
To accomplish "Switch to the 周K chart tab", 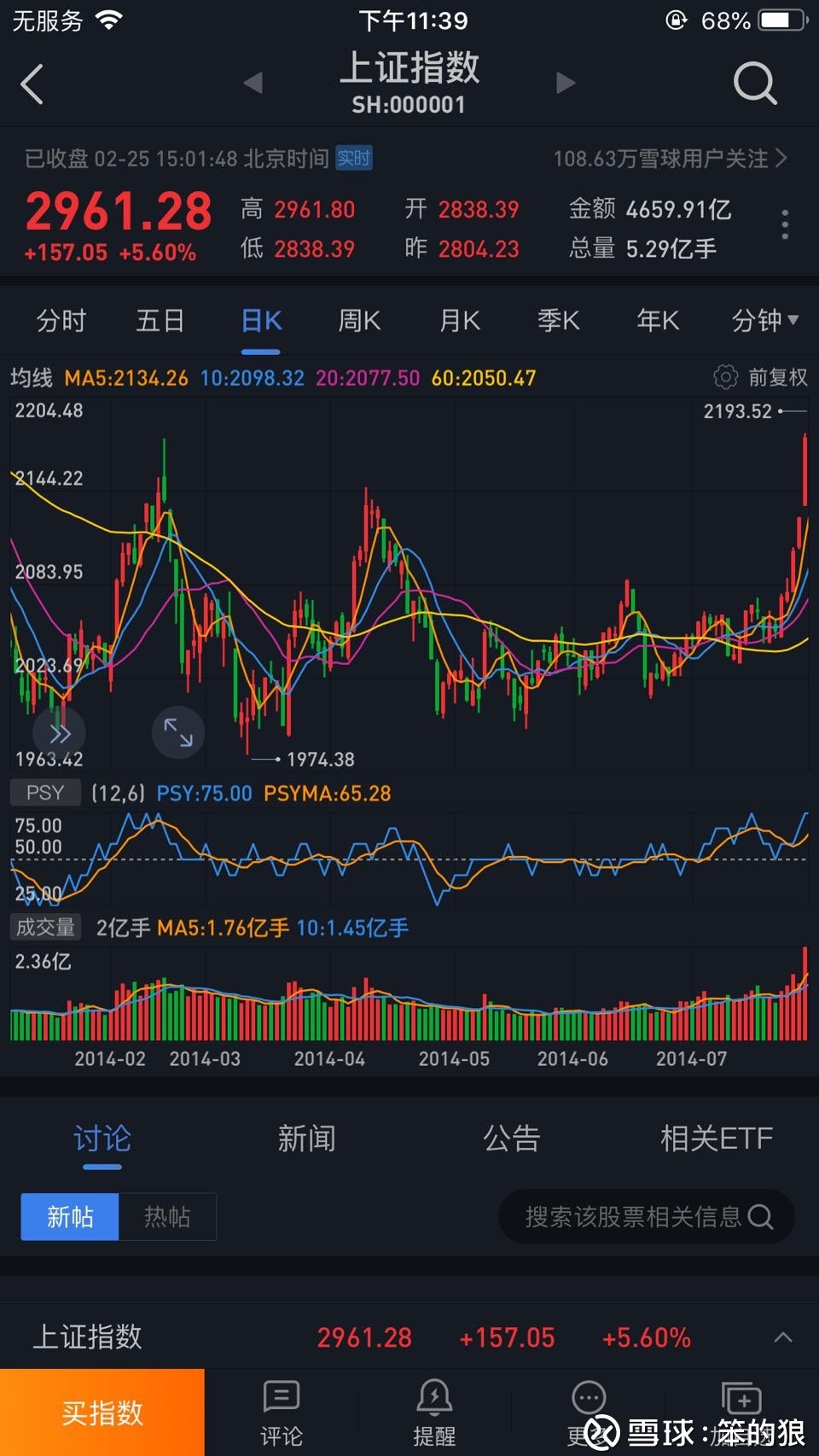I will [x=359, y=321].
